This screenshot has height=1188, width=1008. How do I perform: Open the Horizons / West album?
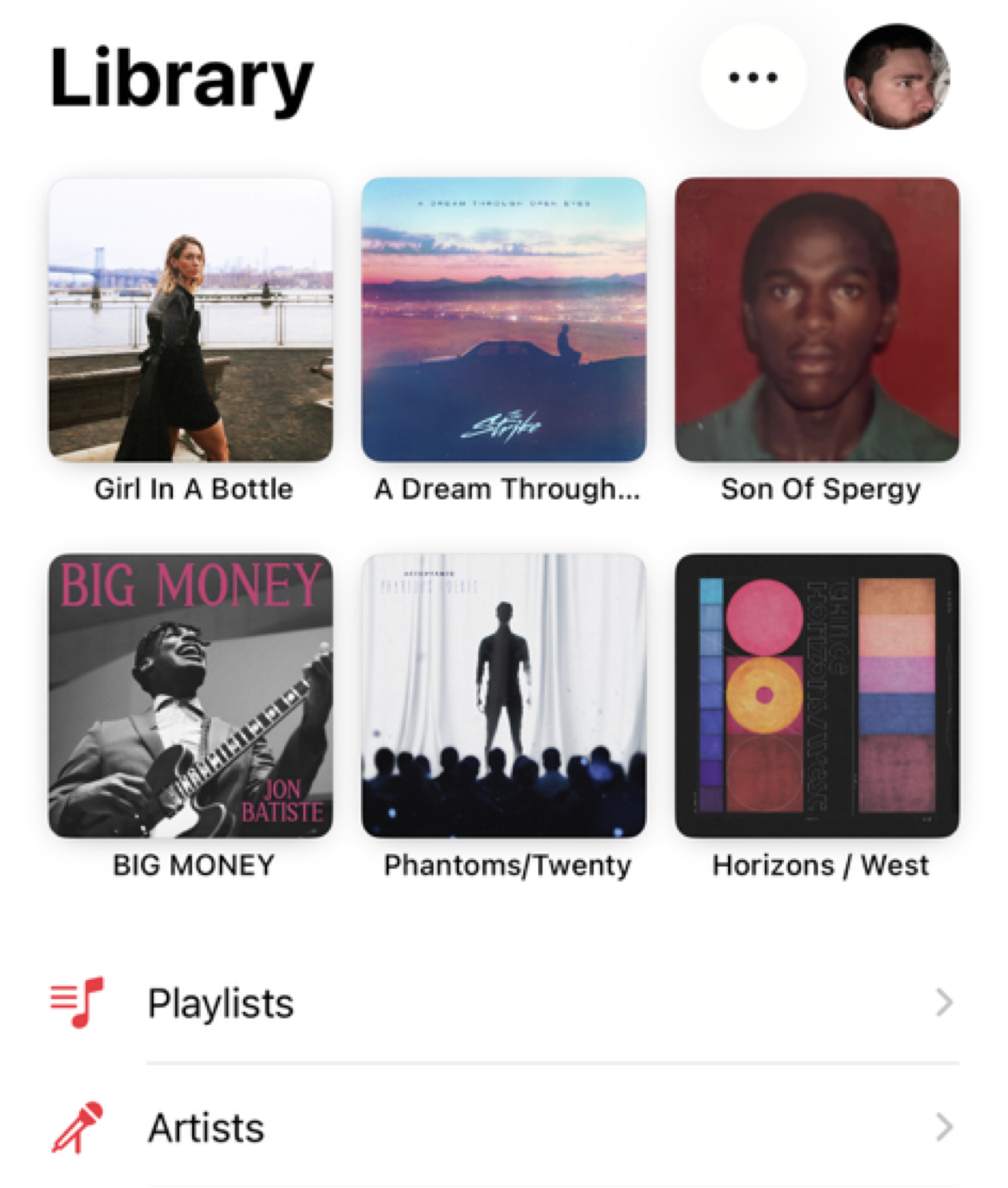pos(817,696)
